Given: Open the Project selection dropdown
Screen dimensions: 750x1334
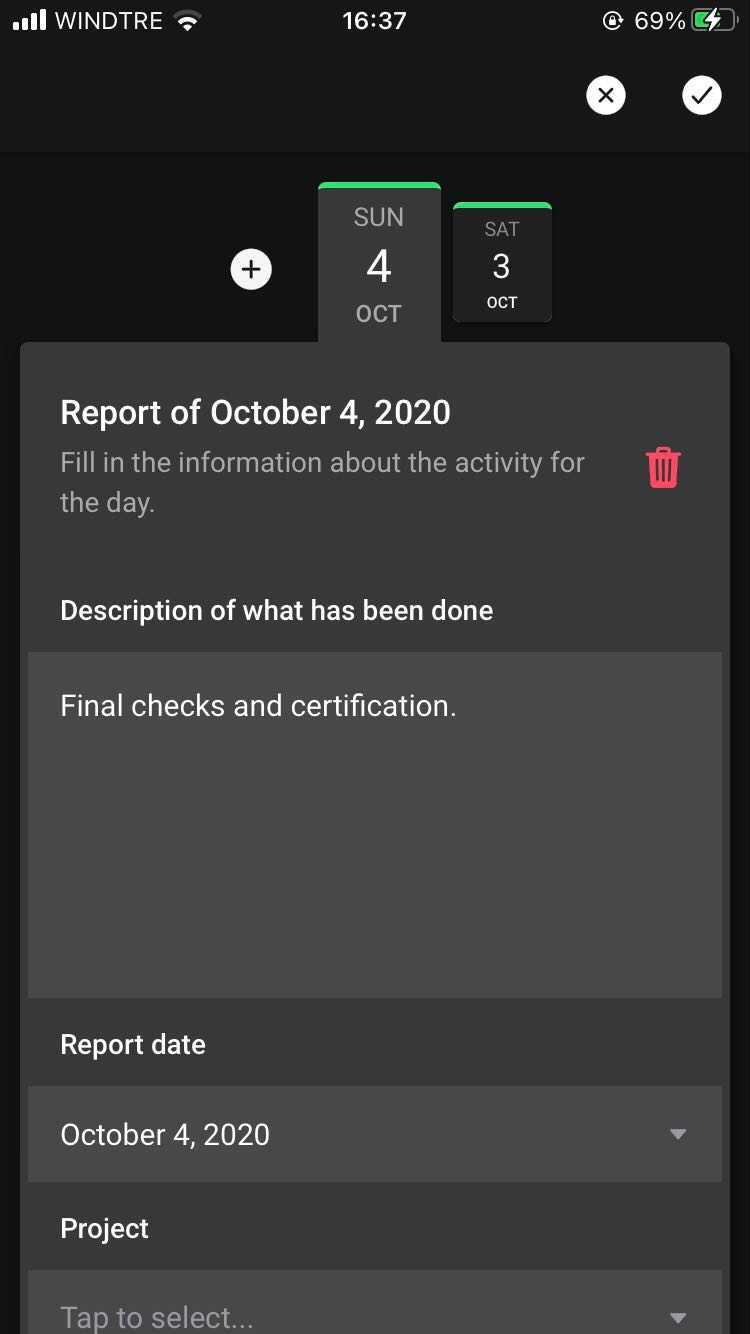Looking at the screenshot, I should pyautogui.click(x=375, y=1310).
